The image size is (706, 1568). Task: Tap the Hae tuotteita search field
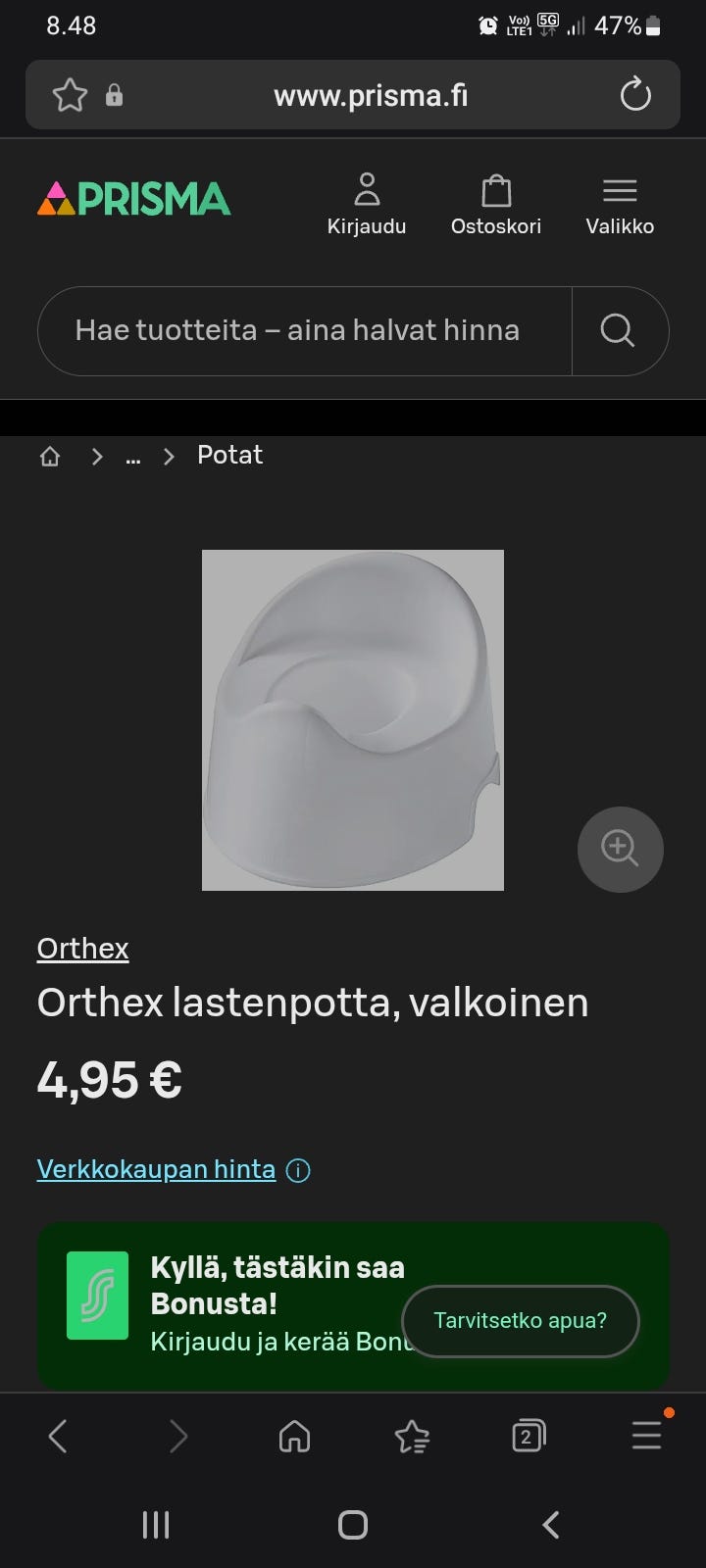click(298, 330)
